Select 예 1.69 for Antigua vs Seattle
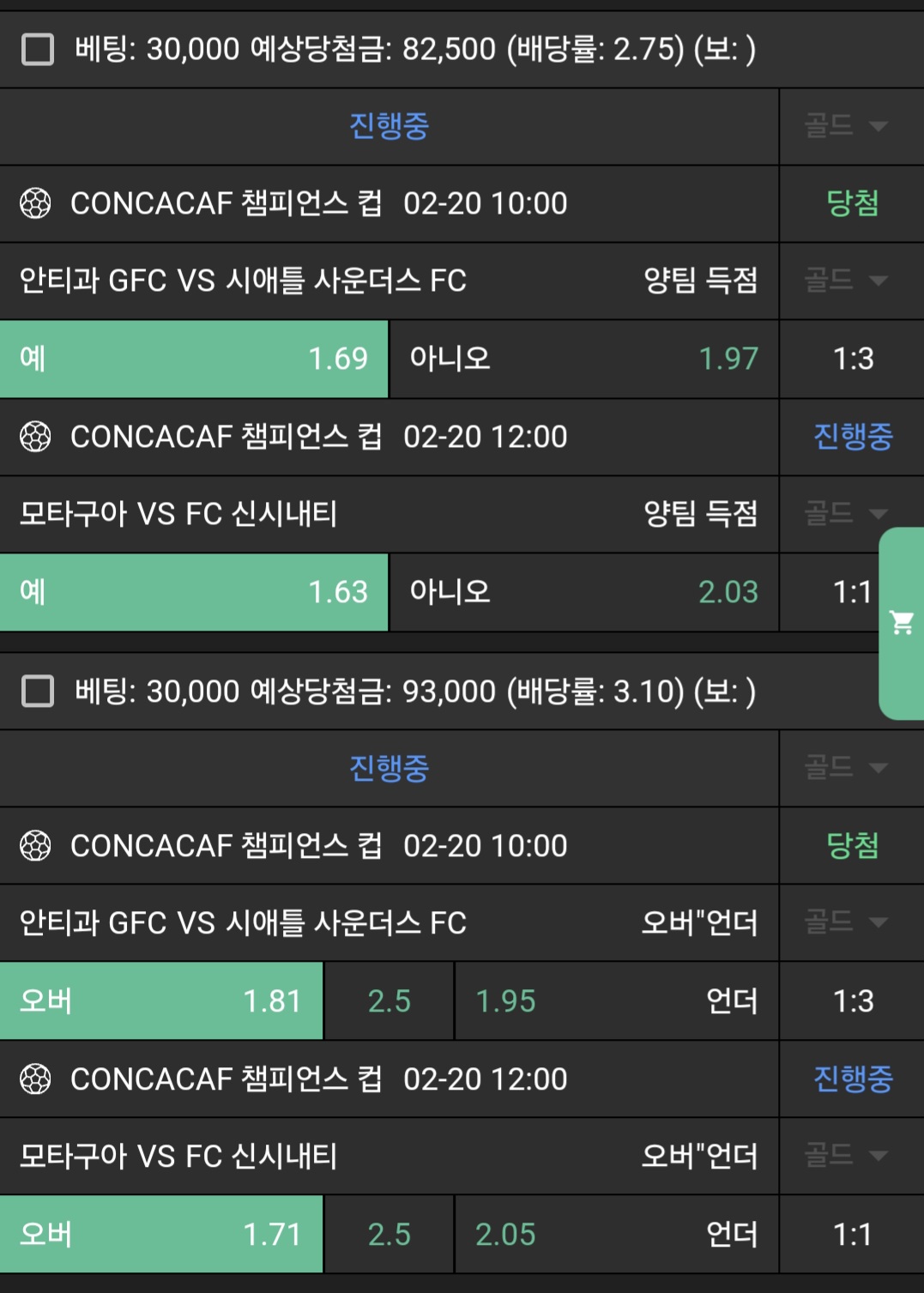Screen dimensions: 924x1293 (194, 359)
